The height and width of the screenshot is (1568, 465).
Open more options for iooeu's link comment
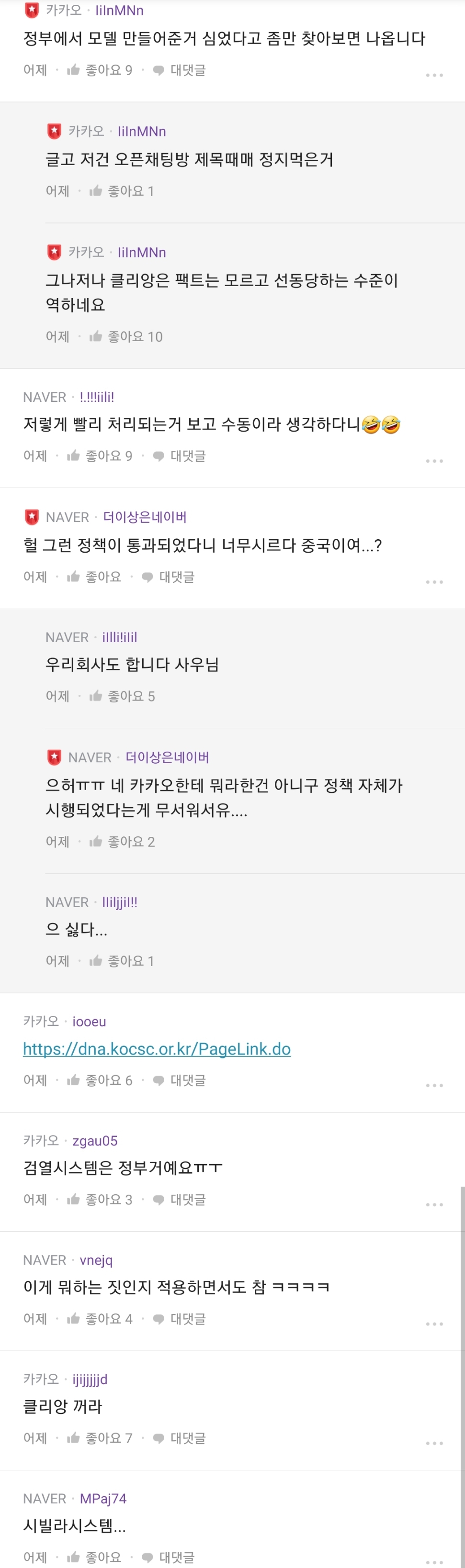click(434, 1085)
